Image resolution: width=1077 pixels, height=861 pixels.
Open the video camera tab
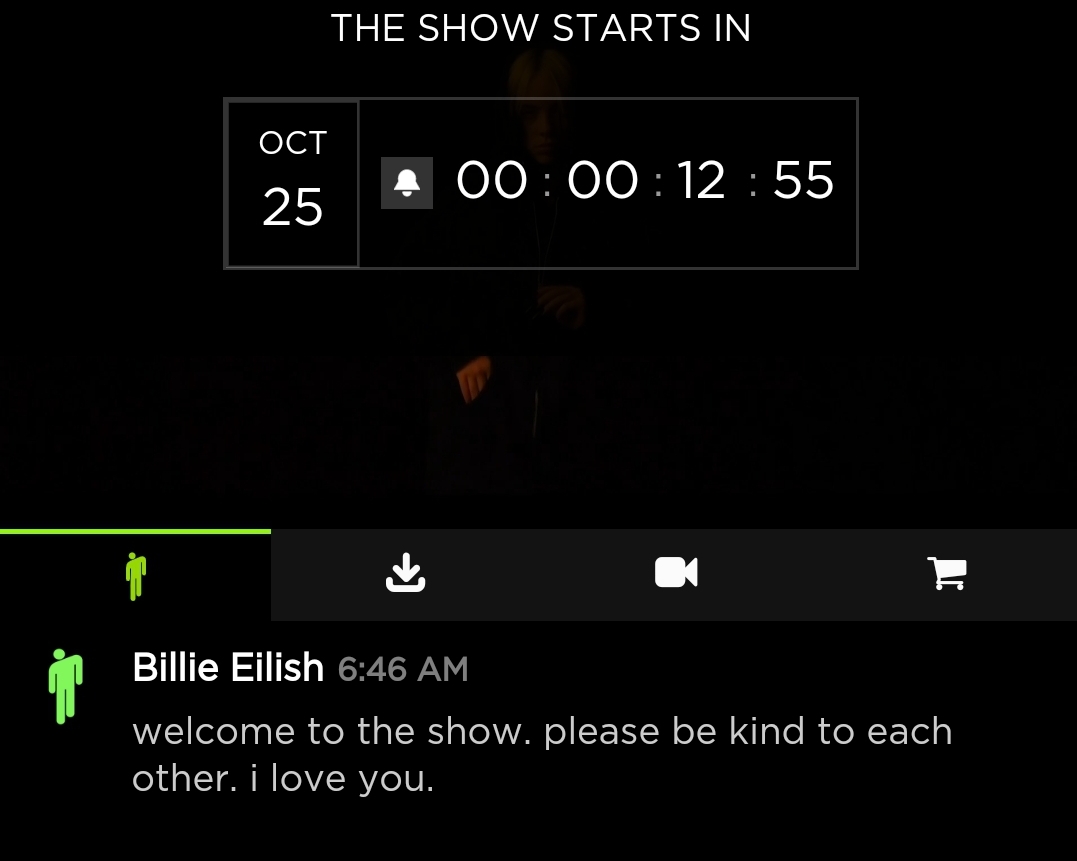tap(676, 573)
